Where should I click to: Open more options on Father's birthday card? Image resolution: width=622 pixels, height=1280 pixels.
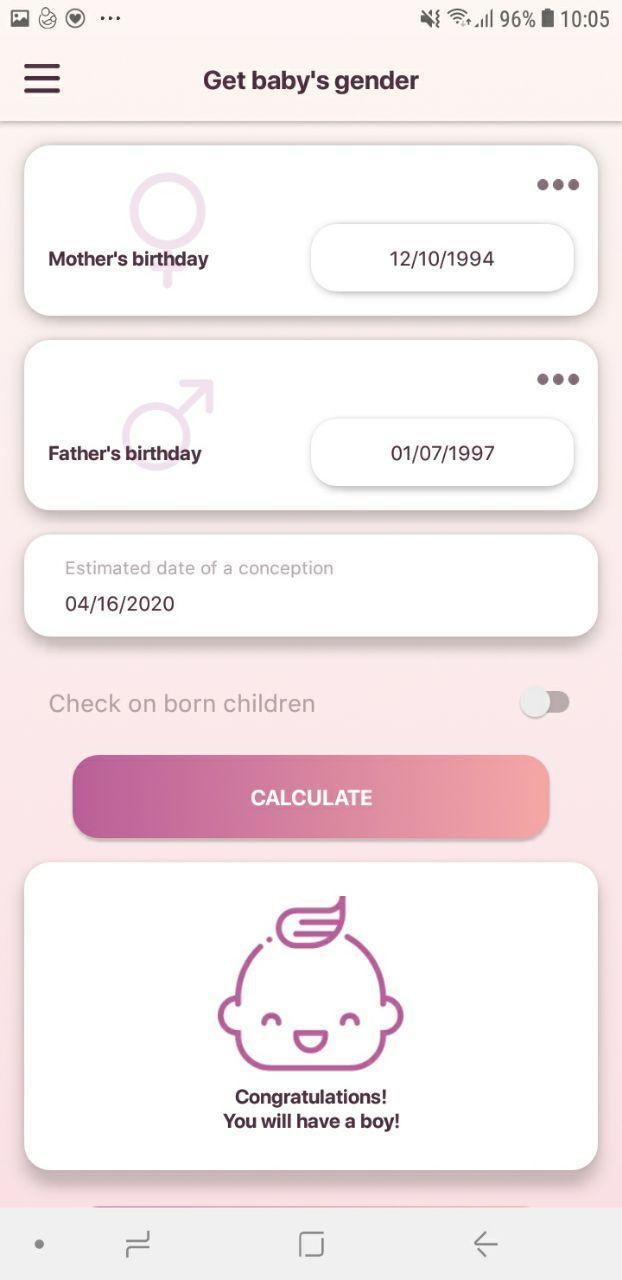[x=557, y=379]
